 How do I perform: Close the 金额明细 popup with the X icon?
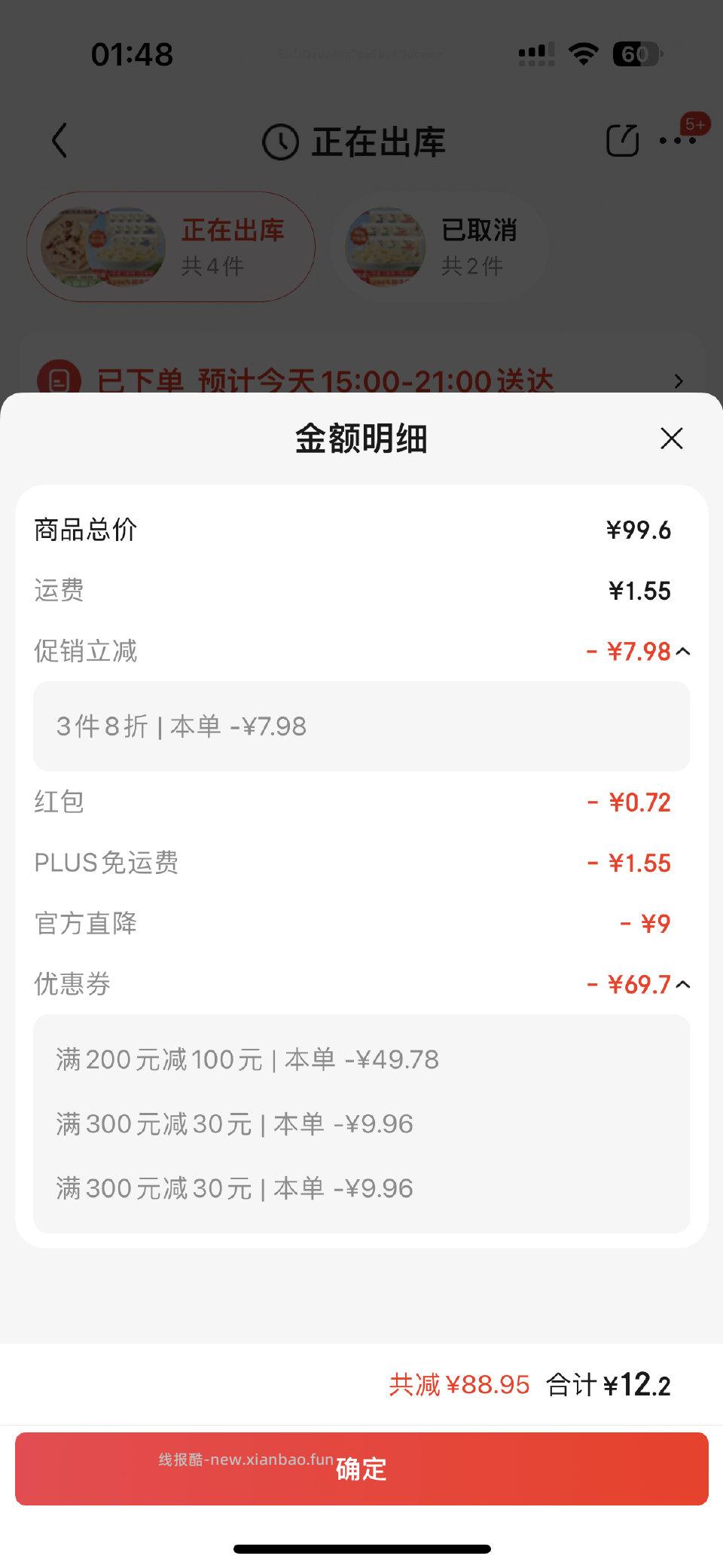(x=670, y=438)
